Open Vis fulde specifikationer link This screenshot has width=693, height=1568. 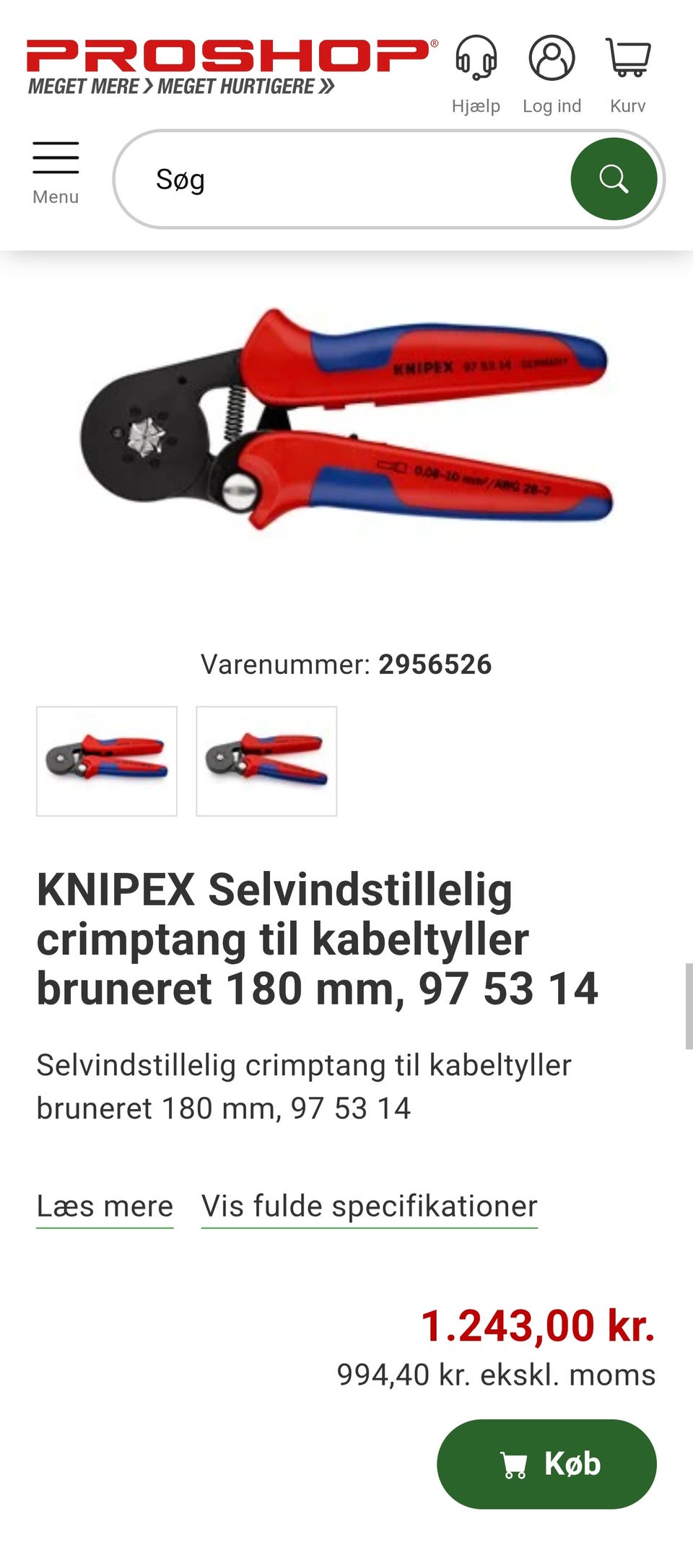tap(369, 1206)
